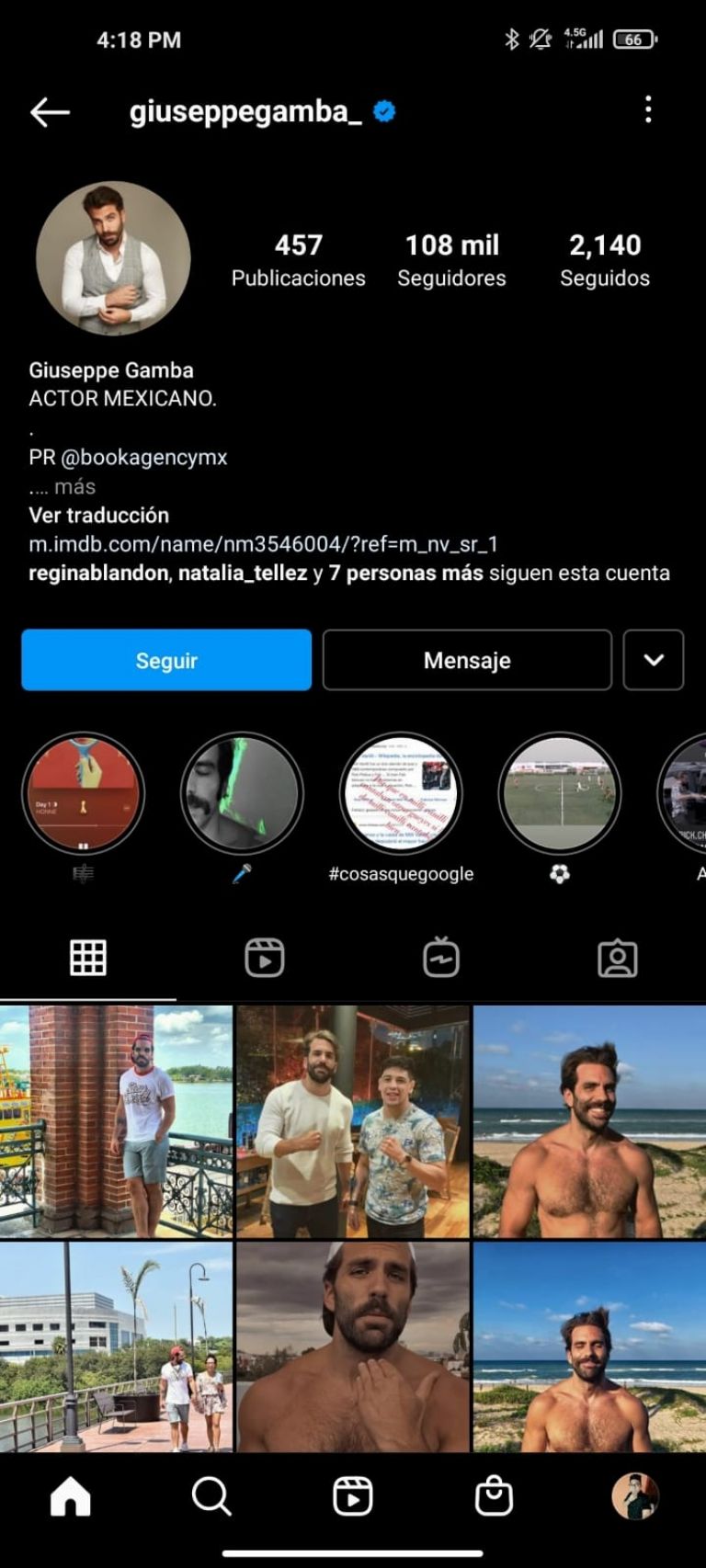
Task: Switch to the IGTV videos tab
Action: (x=441, y=958)
